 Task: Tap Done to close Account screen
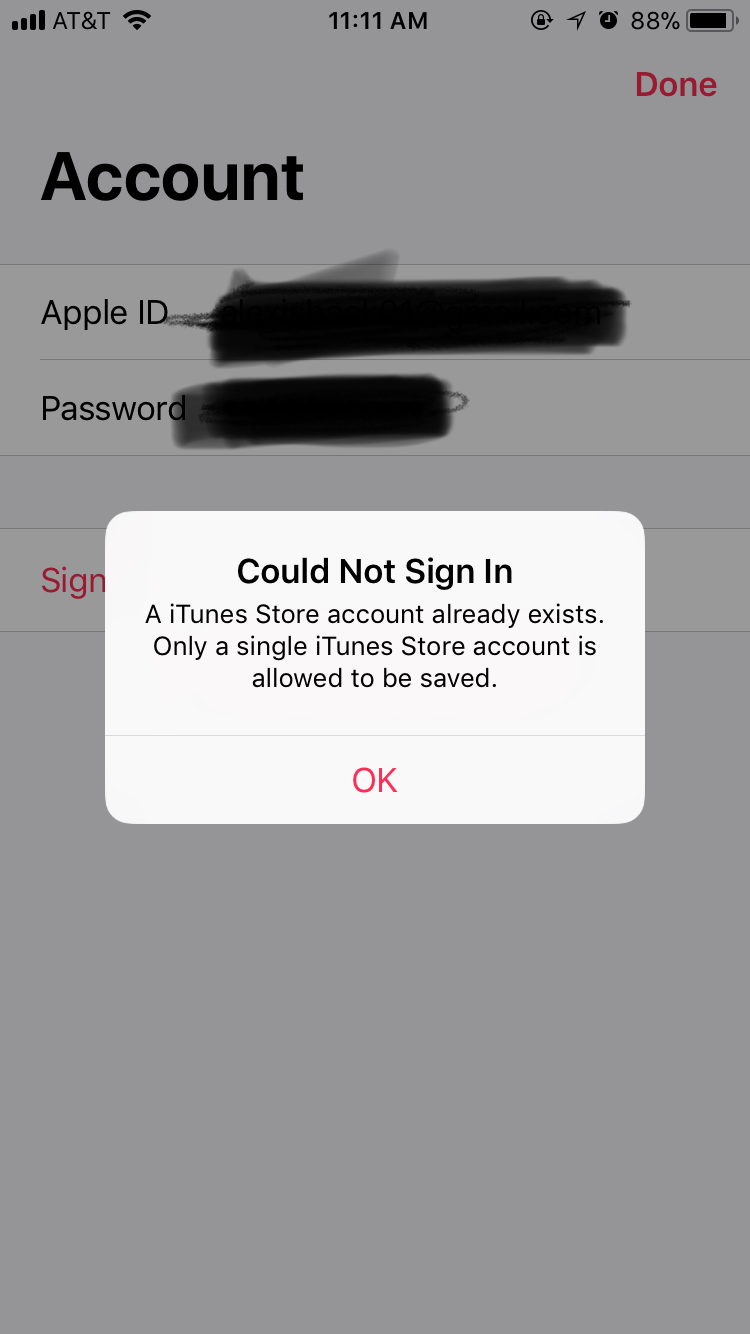pyautogui.click(x=676, y=85)
